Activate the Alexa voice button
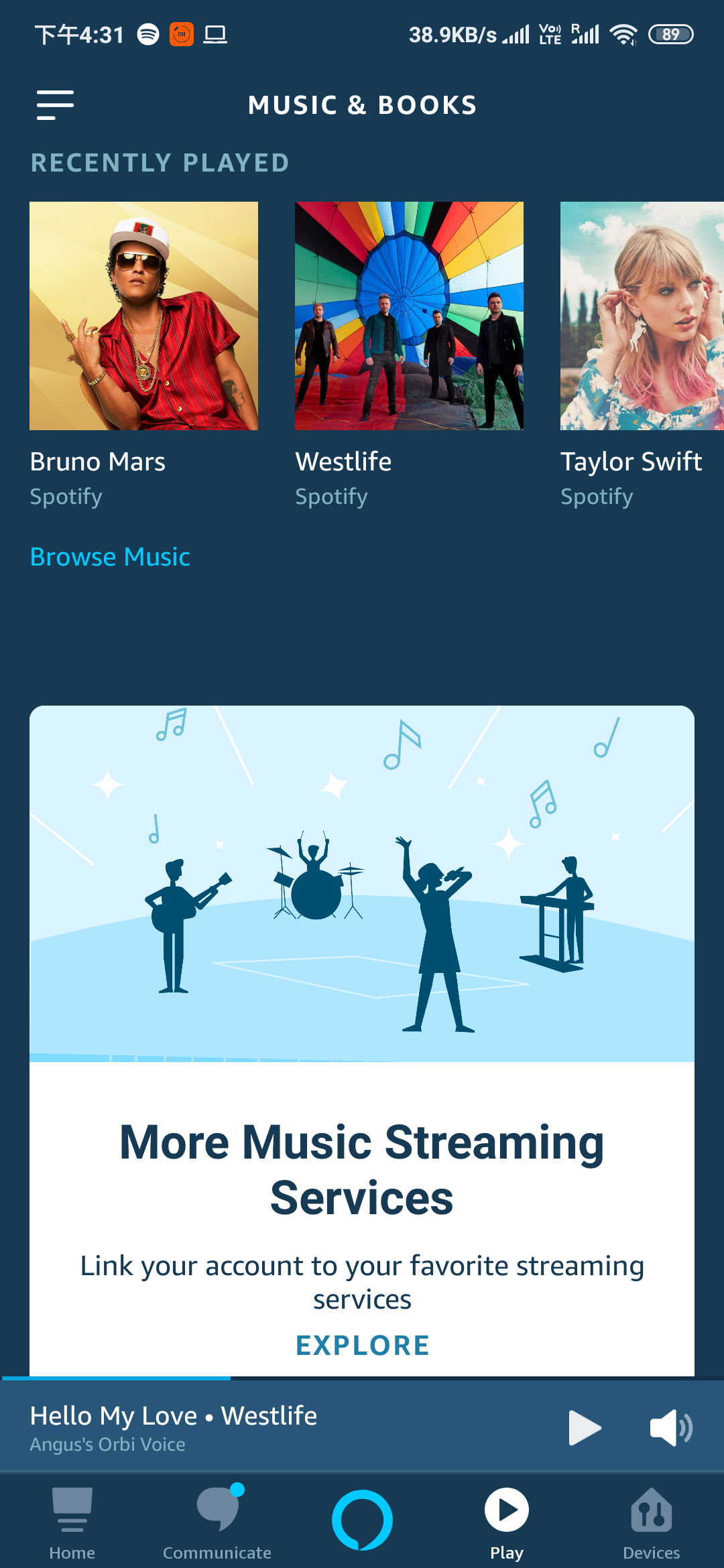This screenshot has height=1568, width=724. pos(362,1520)
